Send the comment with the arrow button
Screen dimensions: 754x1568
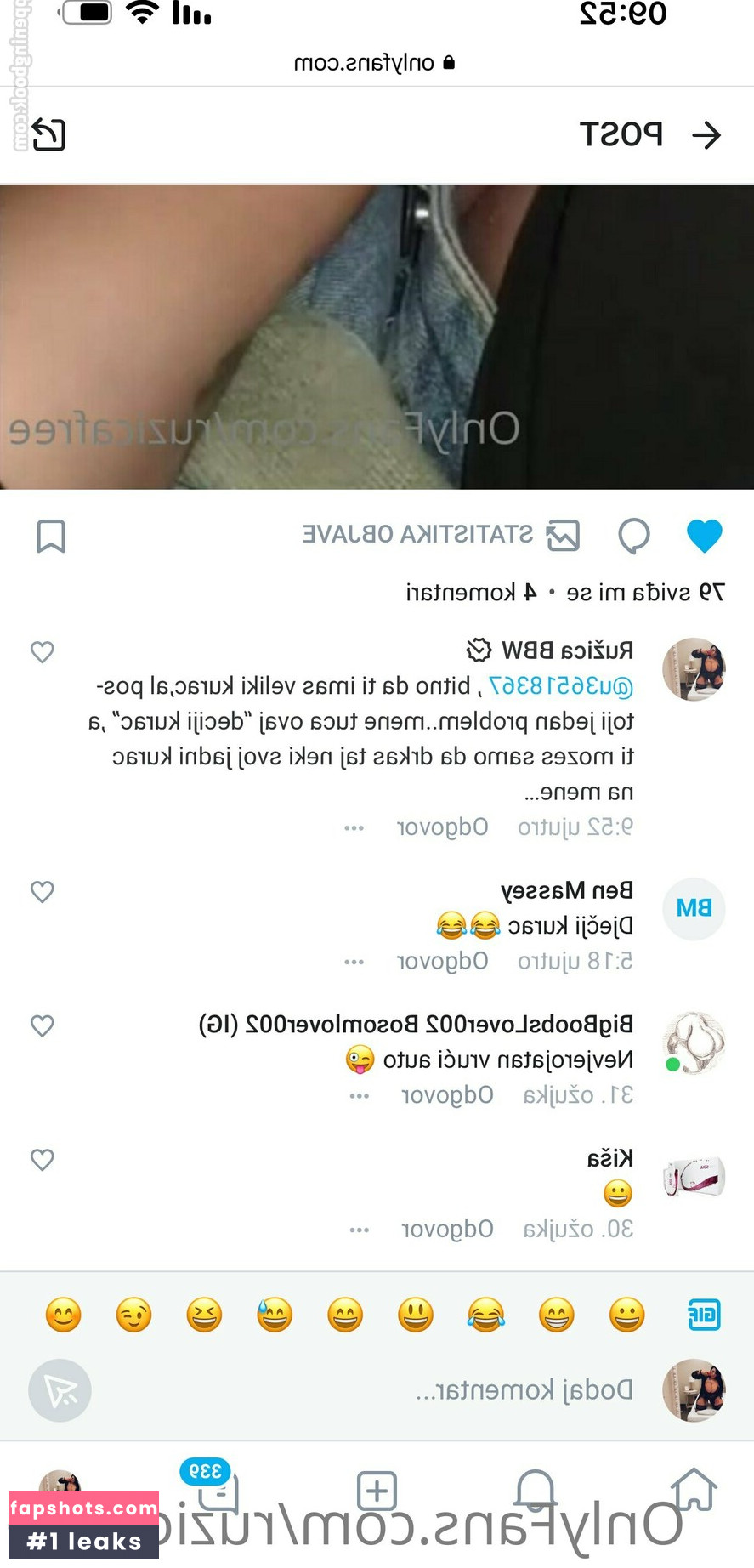click(60, 1390)
